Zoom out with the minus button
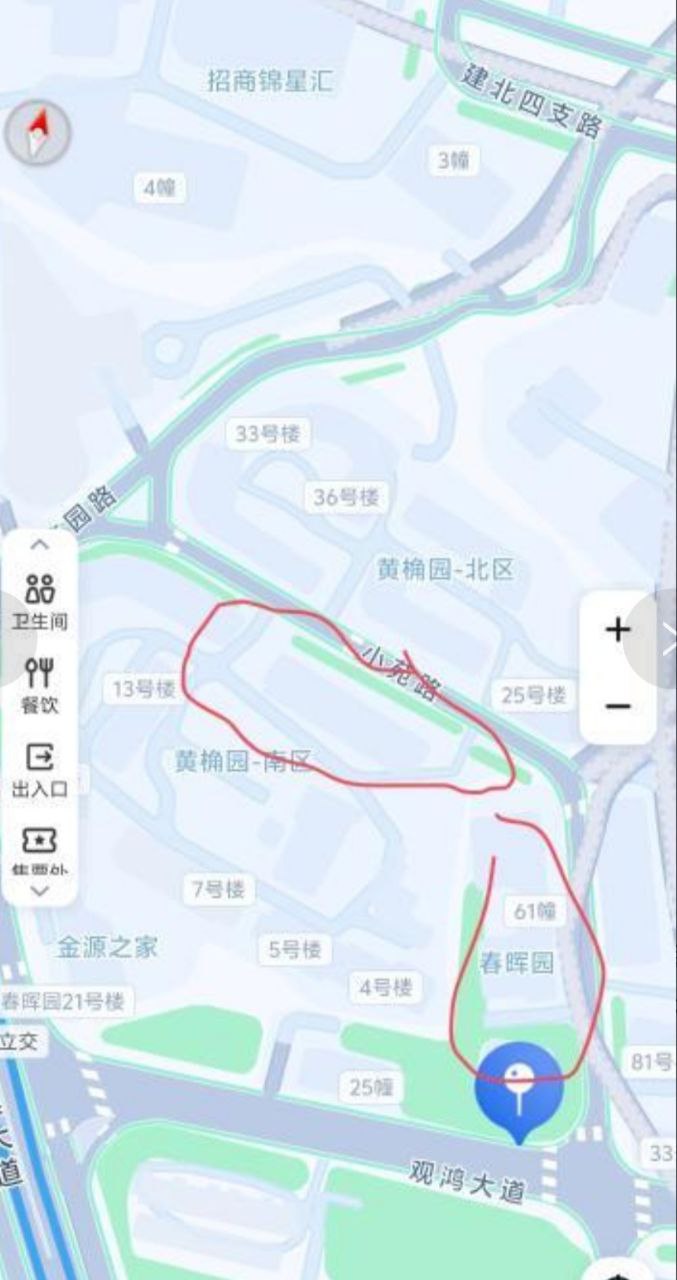The image size is (677, 1280). point(618,707)
